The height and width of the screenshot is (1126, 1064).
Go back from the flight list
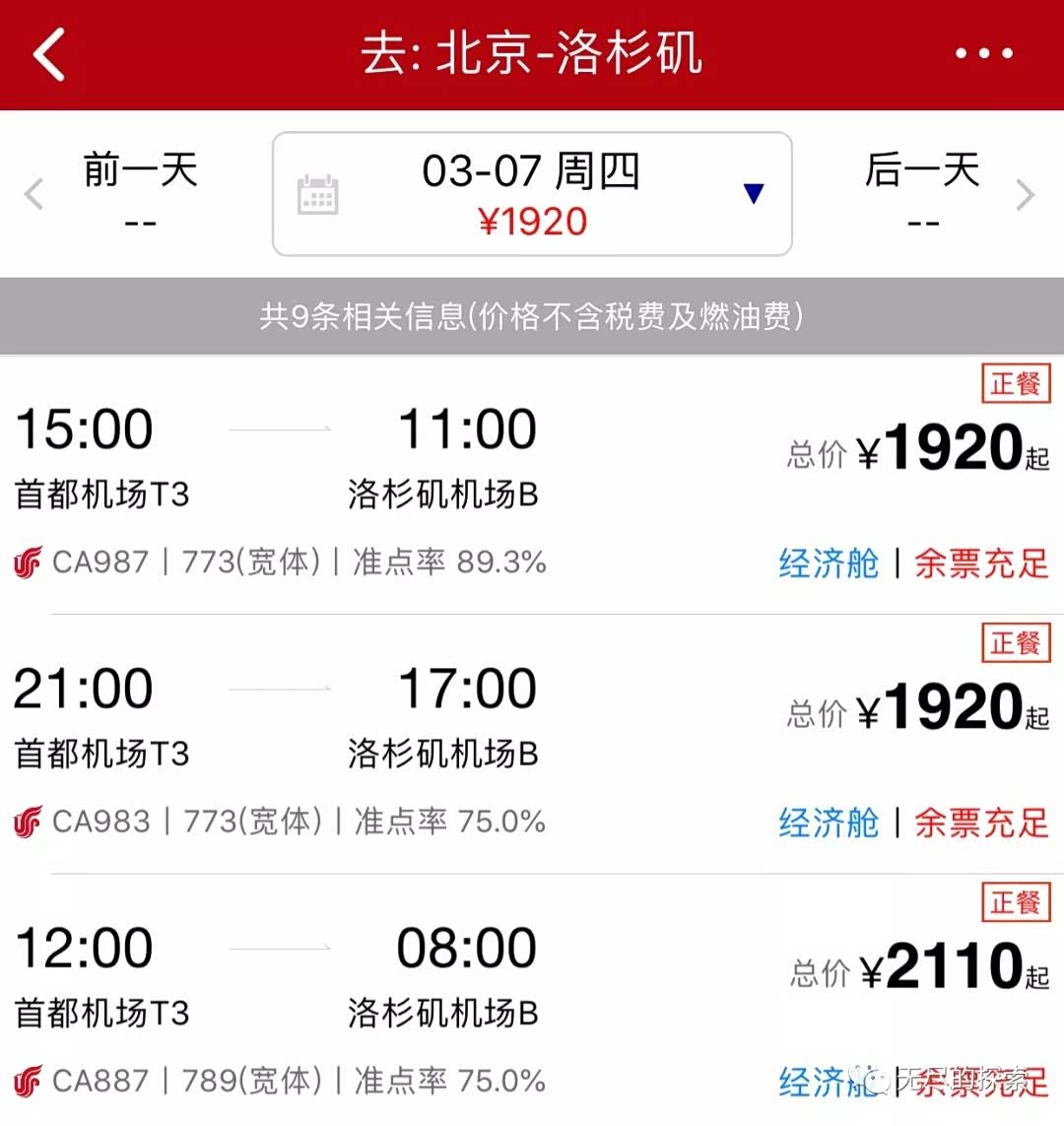(x=49, y=54)
